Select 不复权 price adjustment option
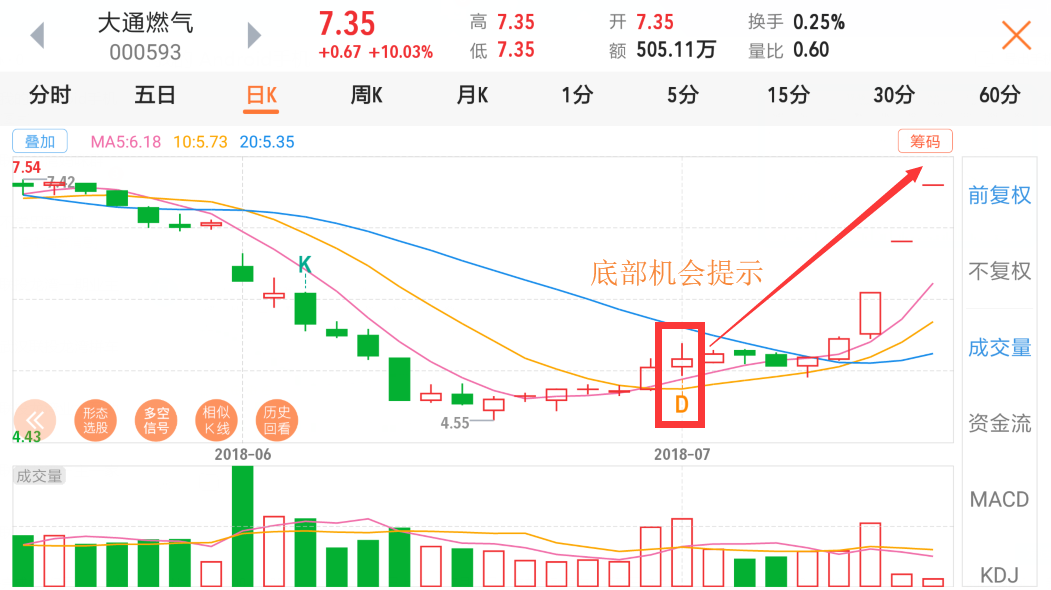 [999, 272]
